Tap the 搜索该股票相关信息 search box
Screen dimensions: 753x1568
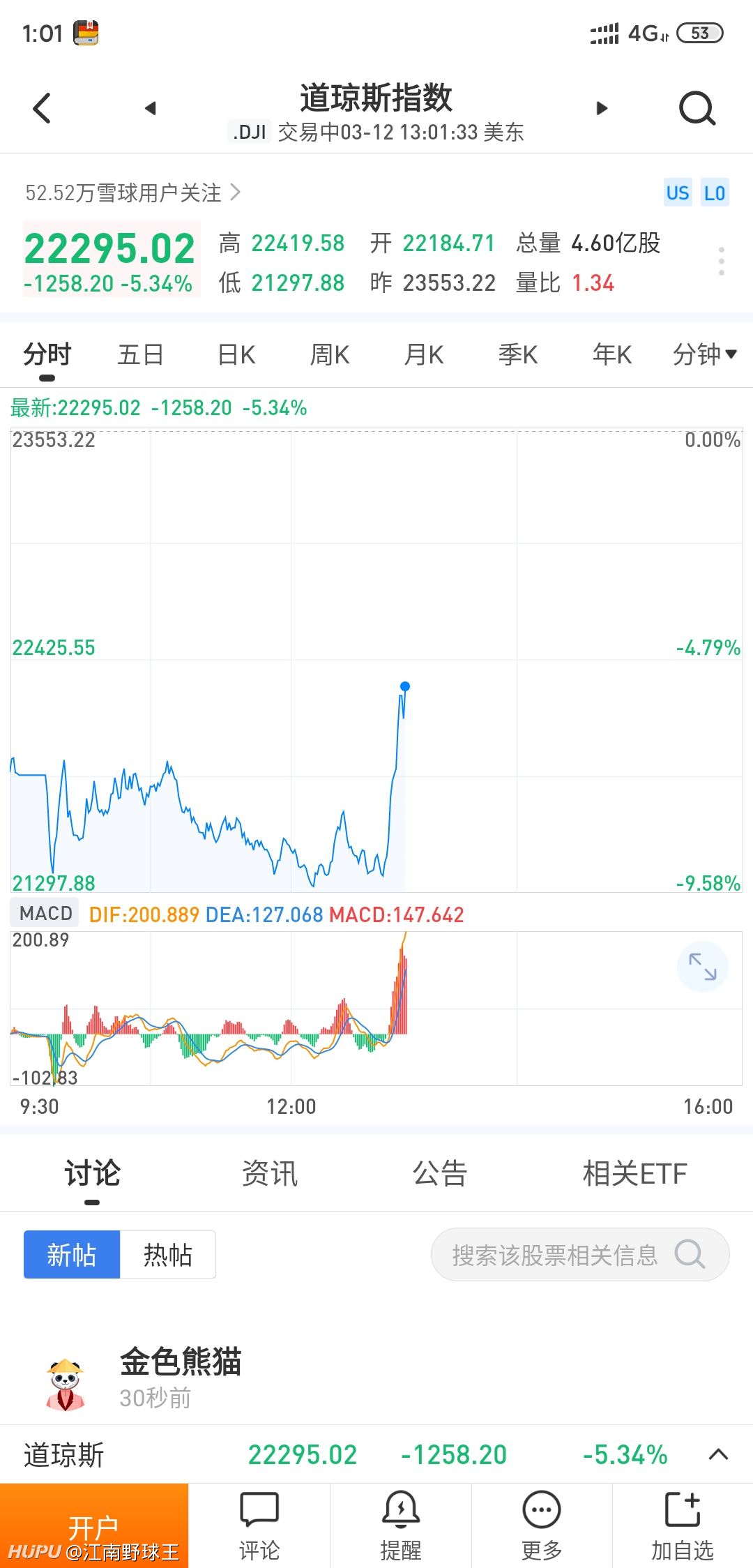click(580, 1254)
